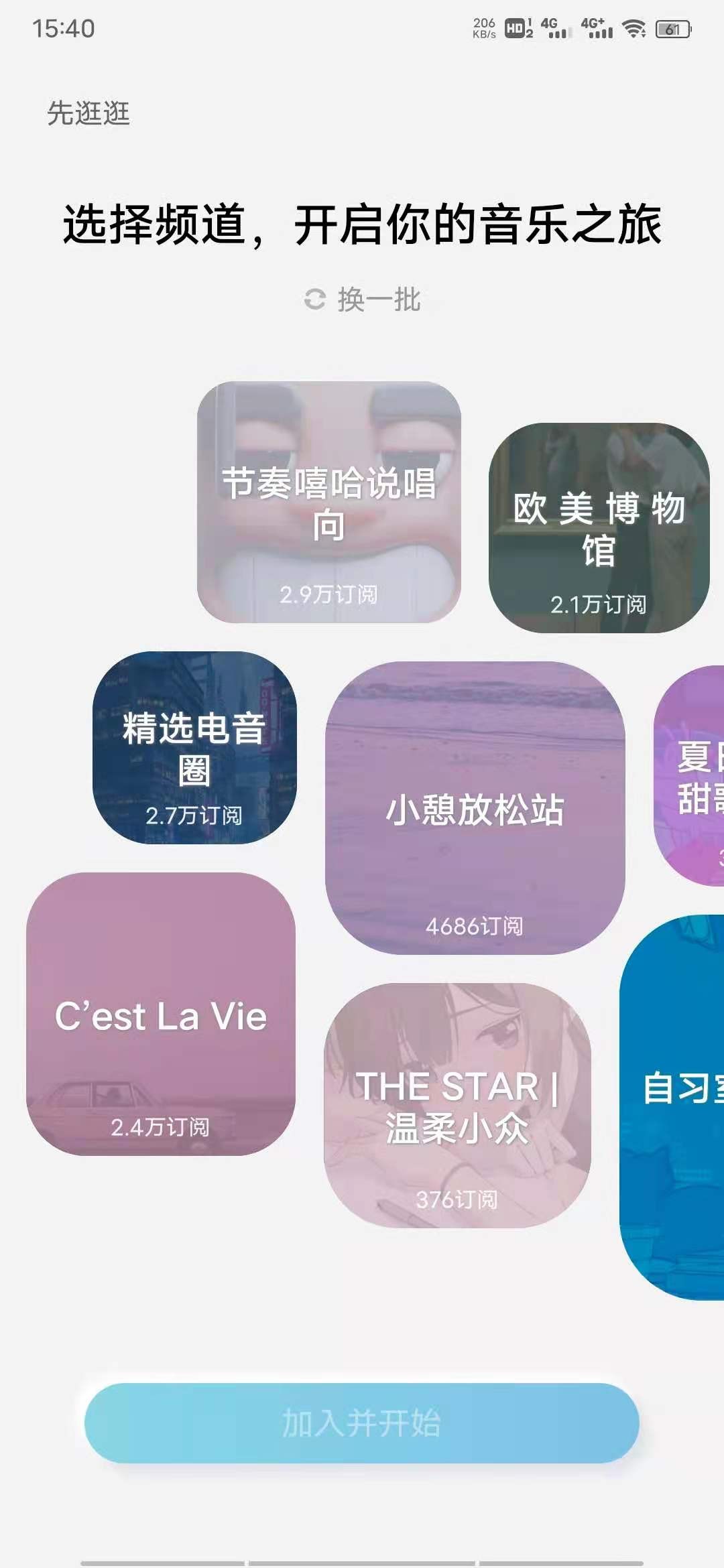Choose the 欧美博物馆 channel
This screenshot has height=1568, width=724.
(x=599, y=528)
